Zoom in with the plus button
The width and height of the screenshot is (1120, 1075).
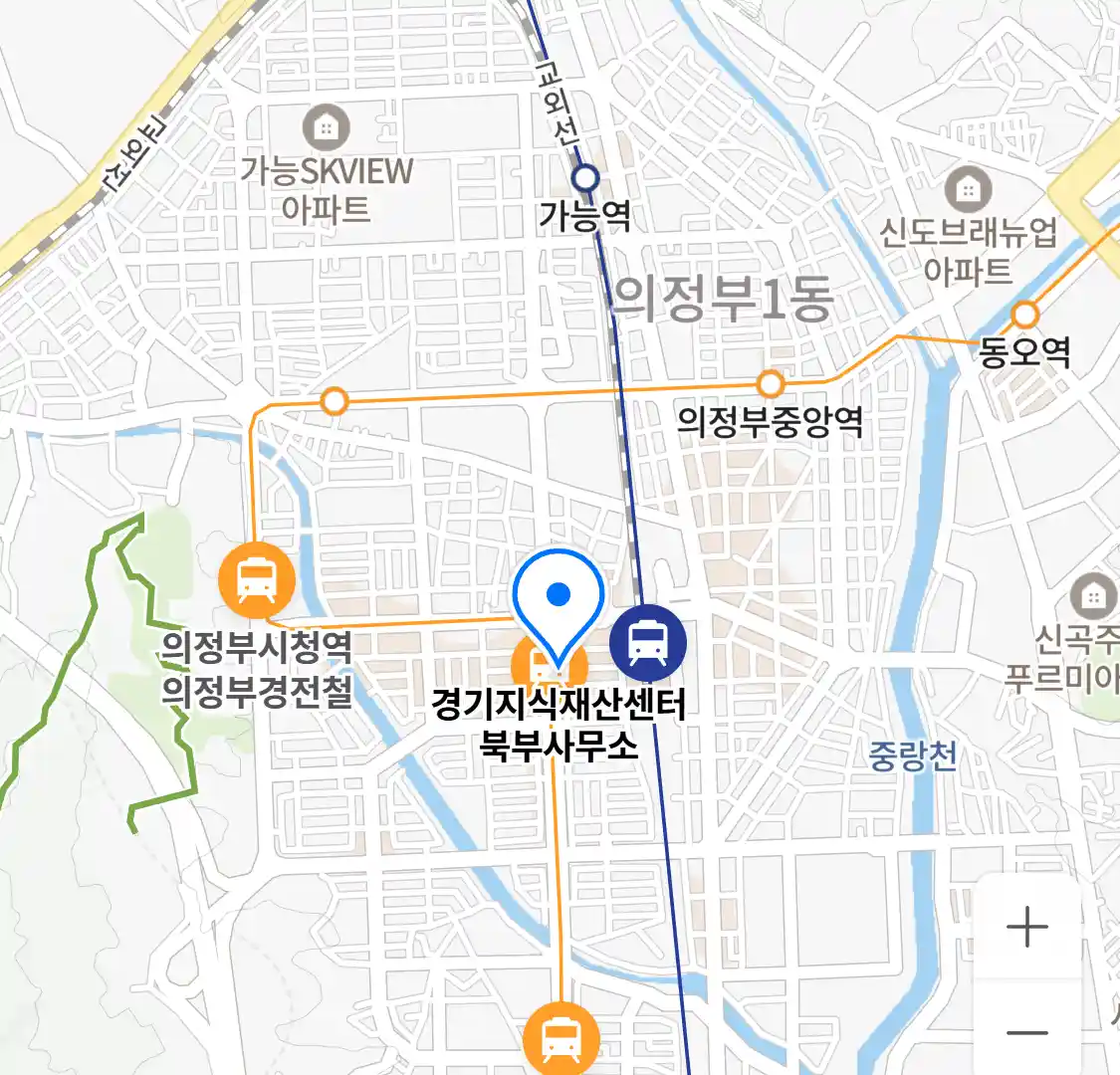(x=1026, y=928)
